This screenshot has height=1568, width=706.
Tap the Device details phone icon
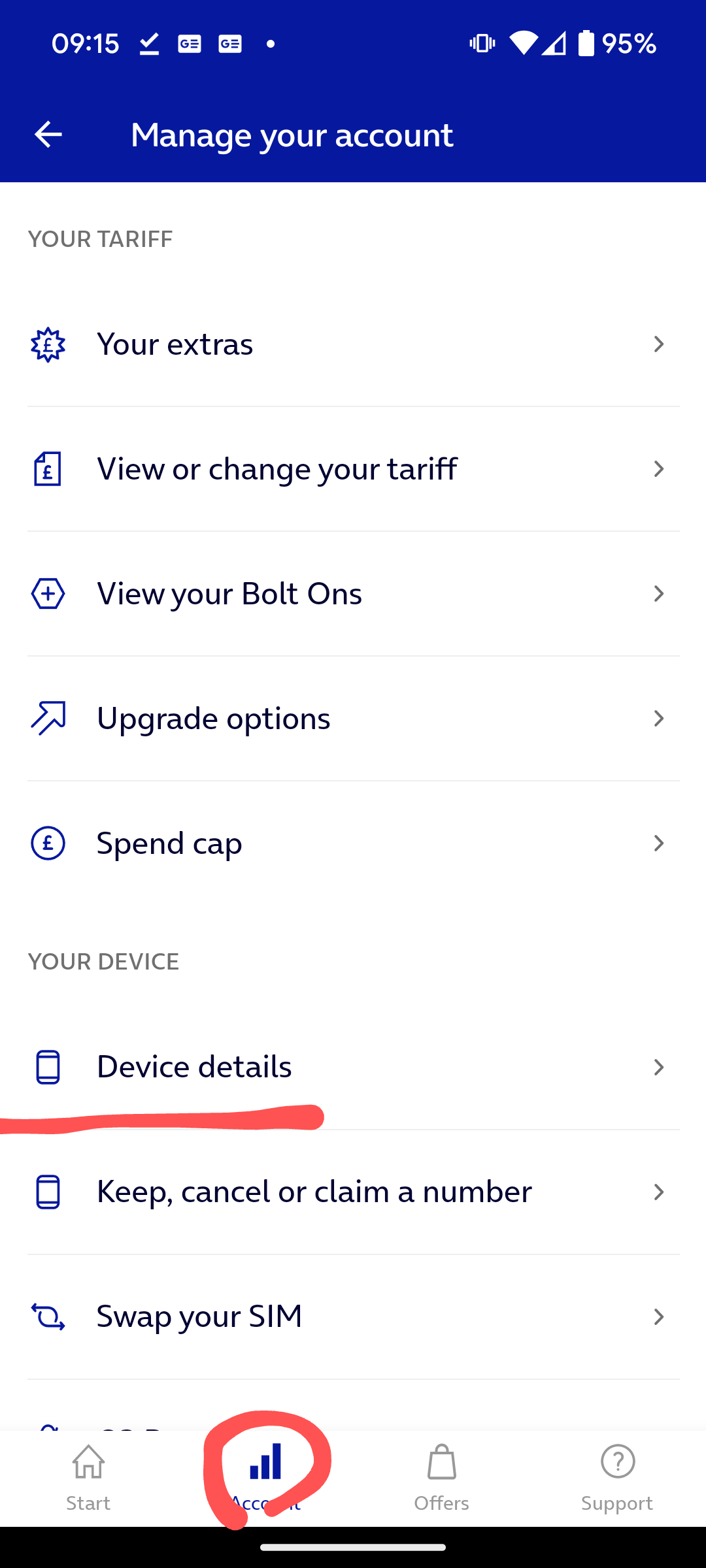pyautogui.click(x=48, y=1066)
